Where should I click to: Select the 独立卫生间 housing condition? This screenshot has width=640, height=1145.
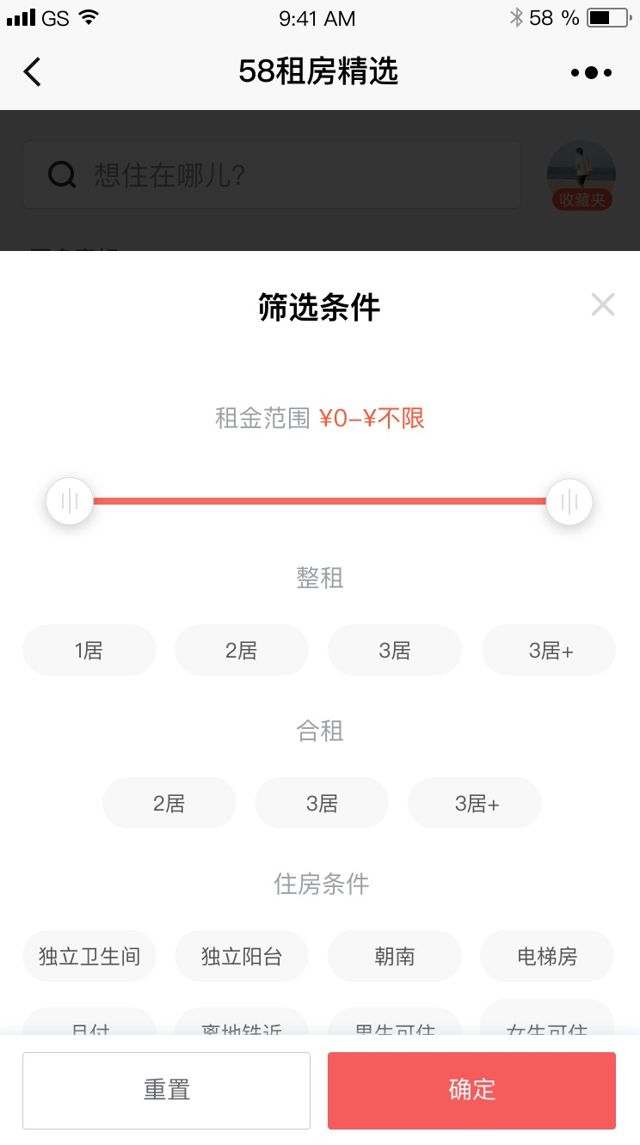[89, 956]
